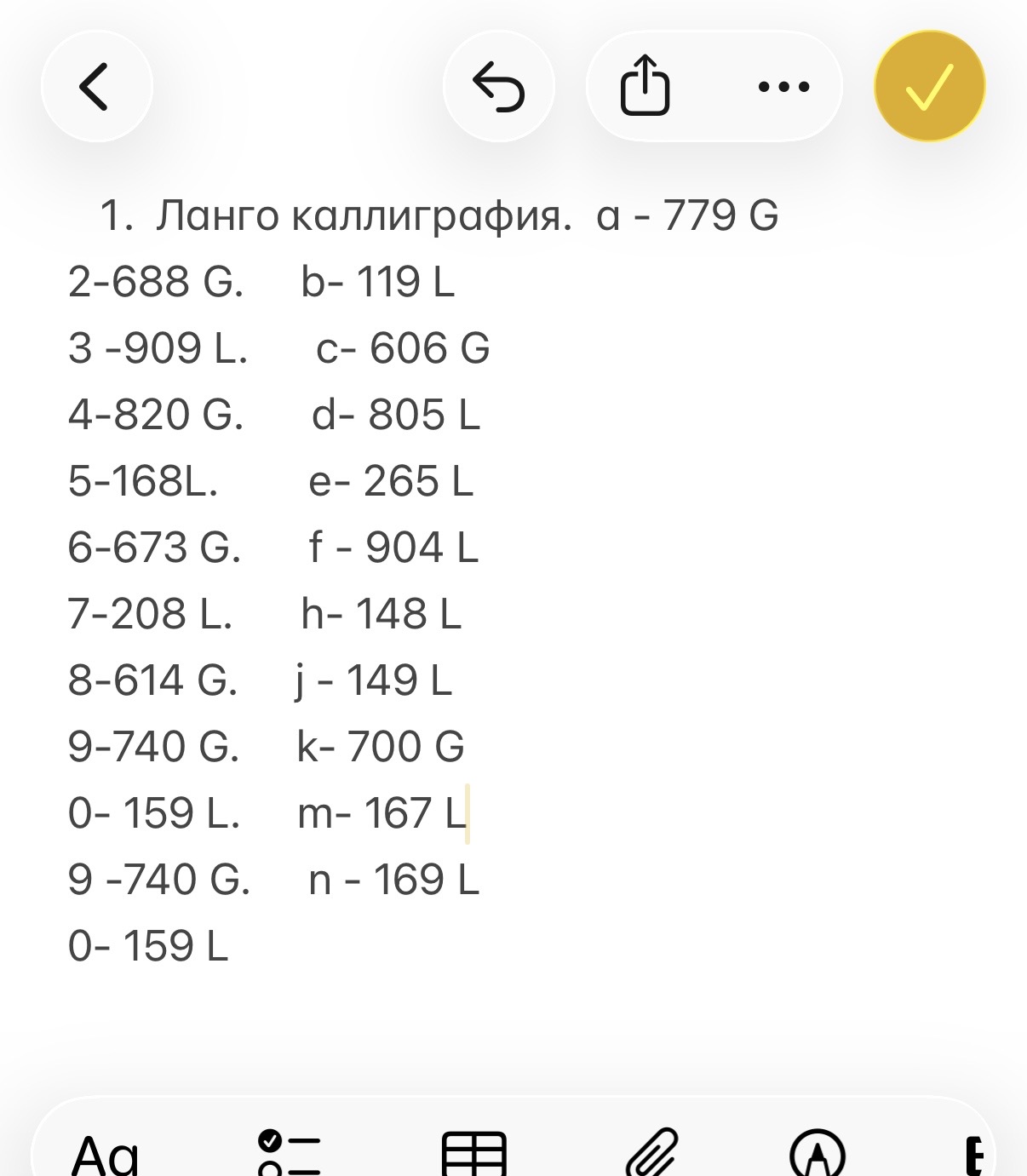Insert a checklist into the note
This screenshot has width=1027, height=1176.
pos(290,1154)
